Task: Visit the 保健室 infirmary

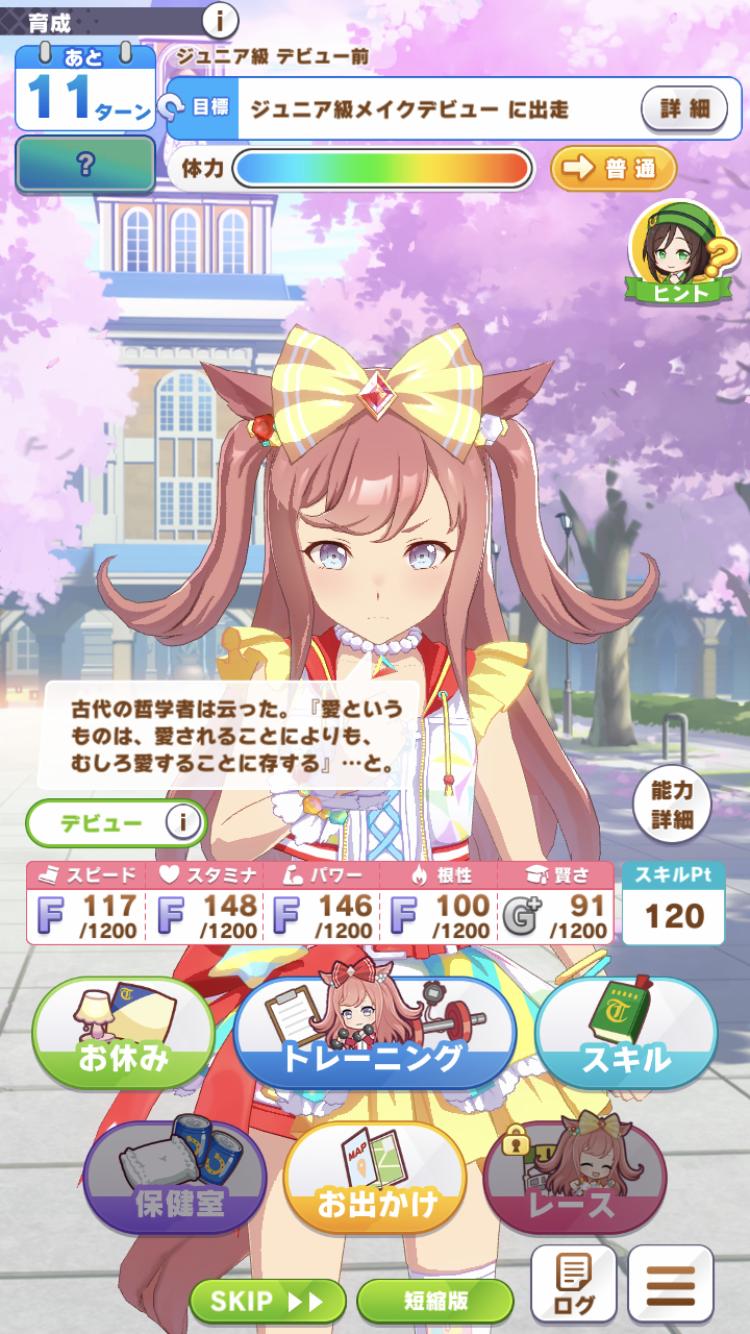Action: click(x=174, y=1178)
